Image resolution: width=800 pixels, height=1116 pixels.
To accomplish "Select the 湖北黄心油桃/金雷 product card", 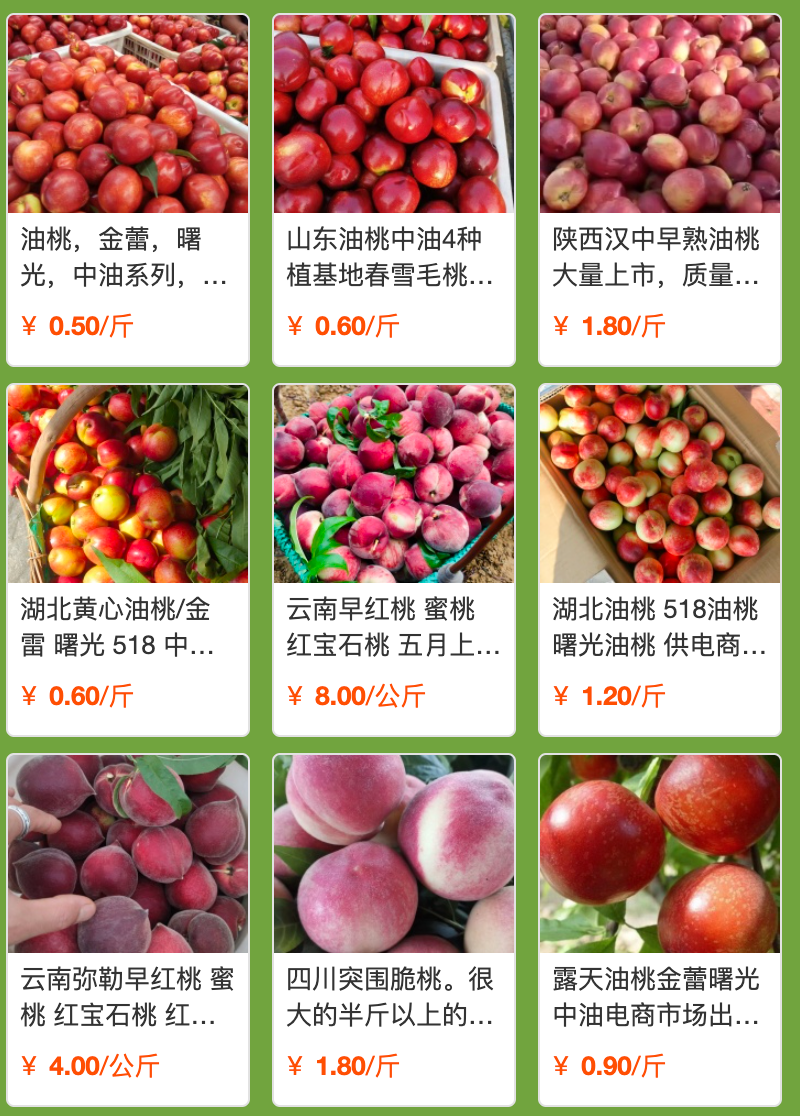I will (x=128, y=560).
